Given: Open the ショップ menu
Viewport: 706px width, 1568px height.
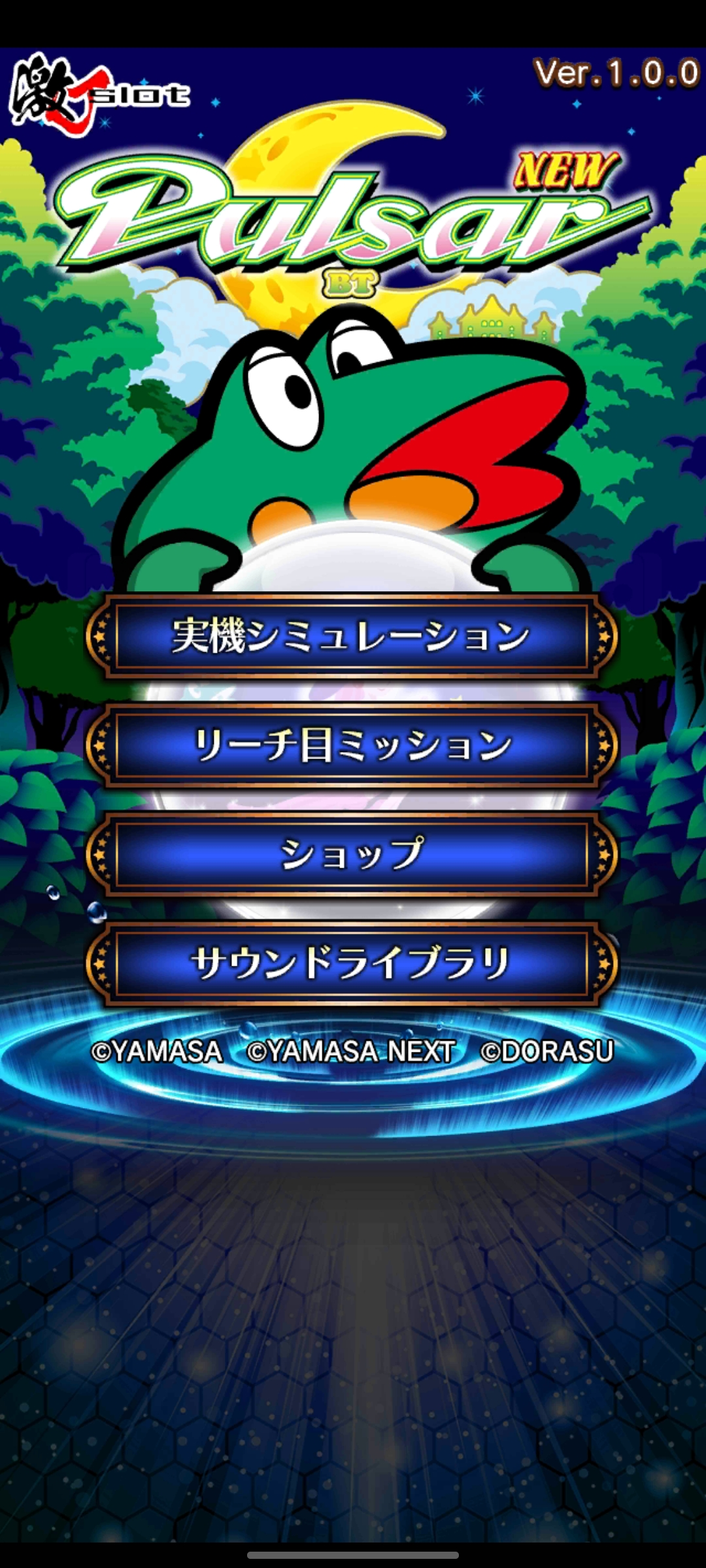Looking at the screenshot, I should click(x=352, y=854).
